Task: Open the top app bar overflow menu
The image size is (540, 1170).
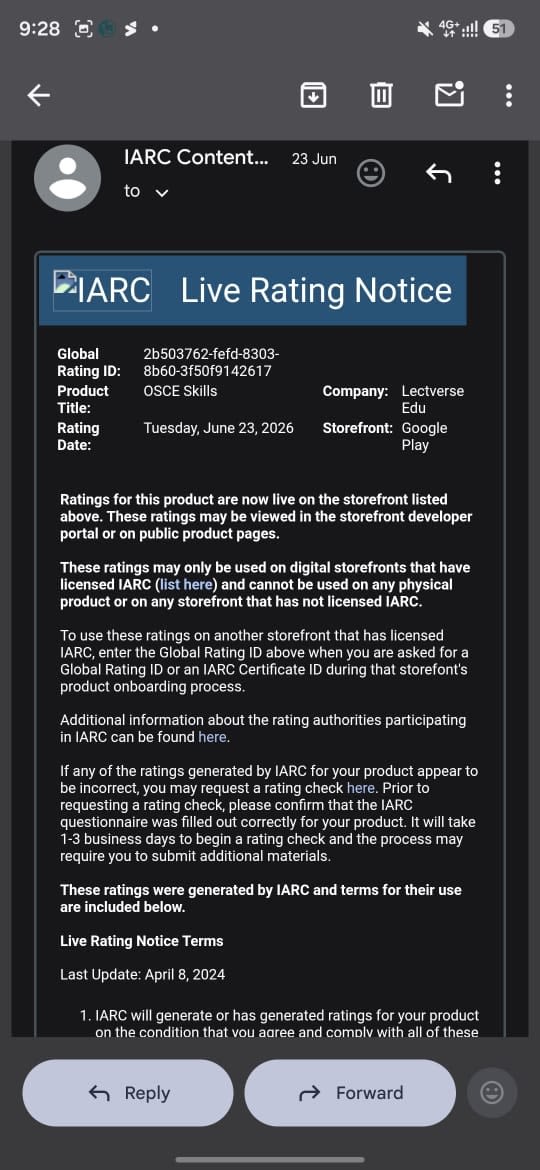Action: point(509,96)
